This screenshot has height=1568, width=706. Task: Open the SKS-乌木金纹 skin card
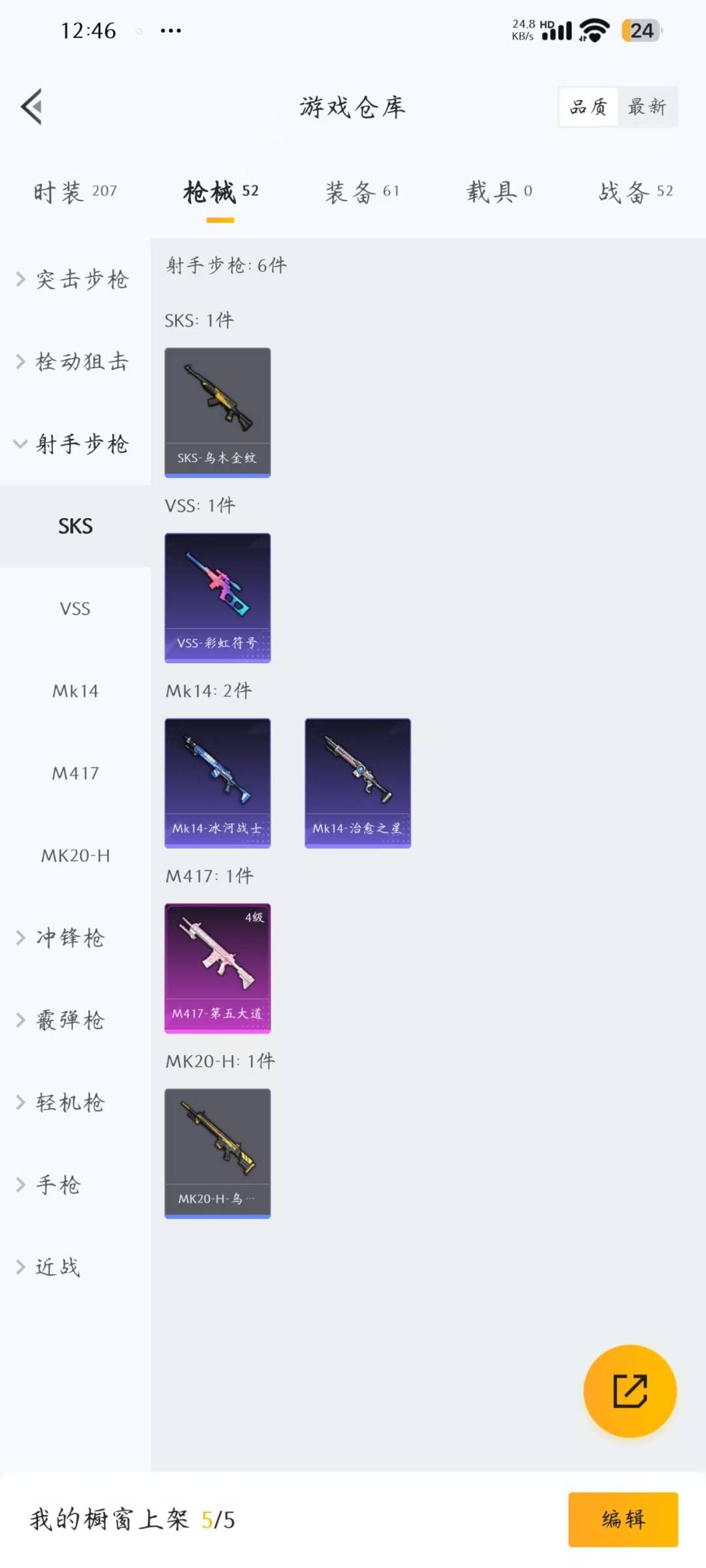click(218, 412)
